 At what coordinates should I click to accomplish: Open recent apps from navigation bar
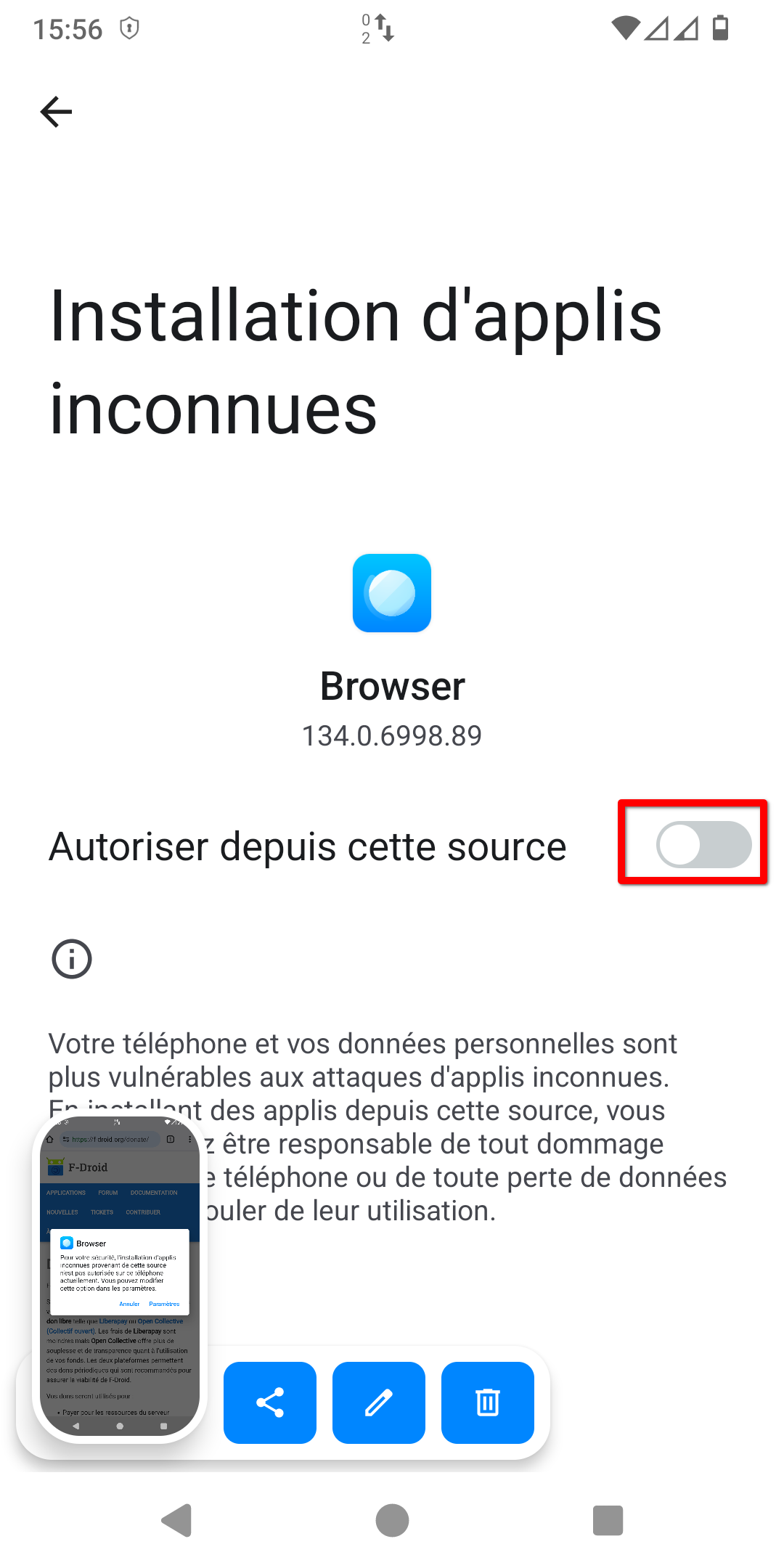click(608, 1520)
